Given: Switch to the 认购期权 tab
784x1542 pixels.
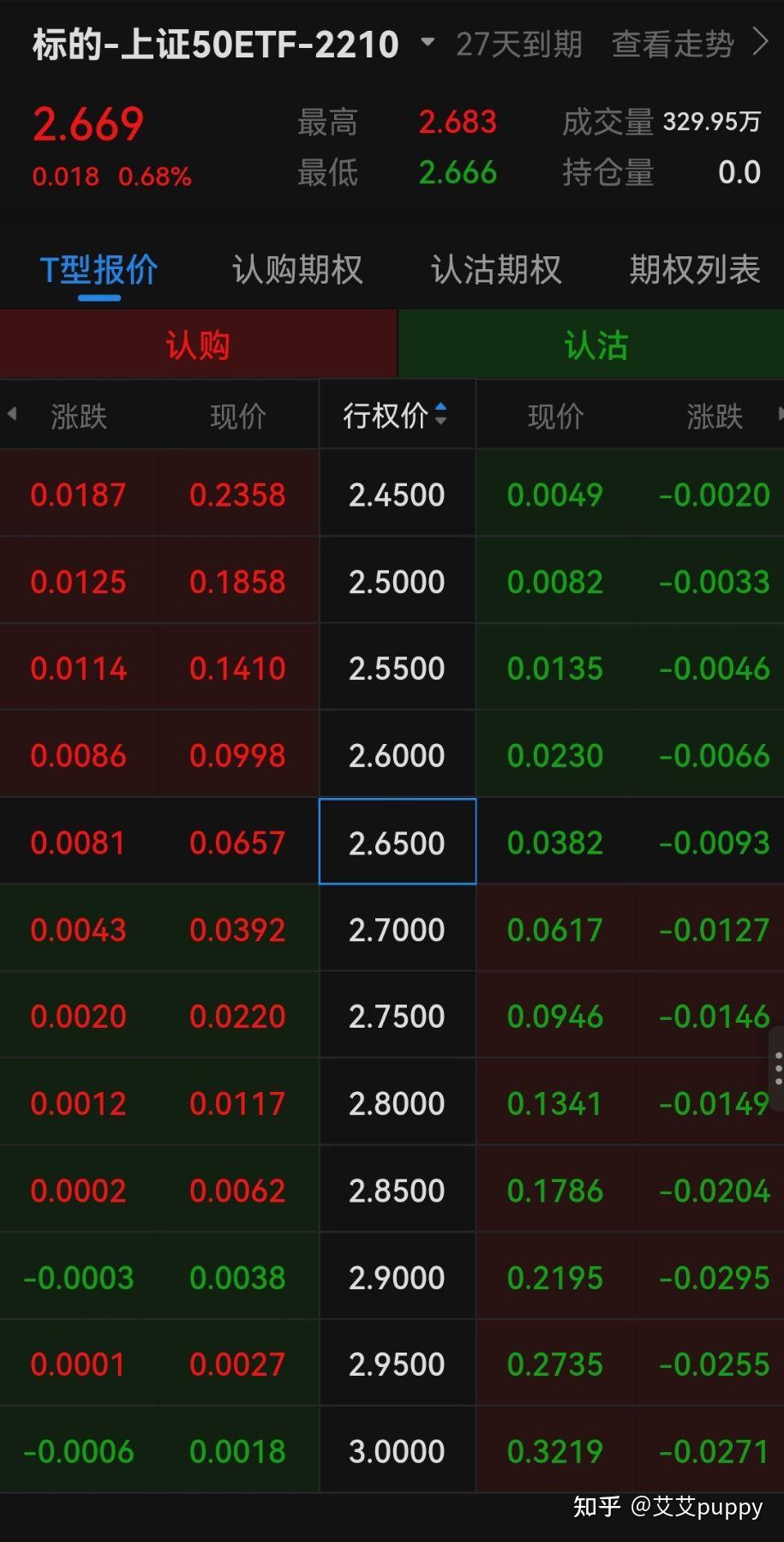Looking at the screenshot, I should click(297, 270).
